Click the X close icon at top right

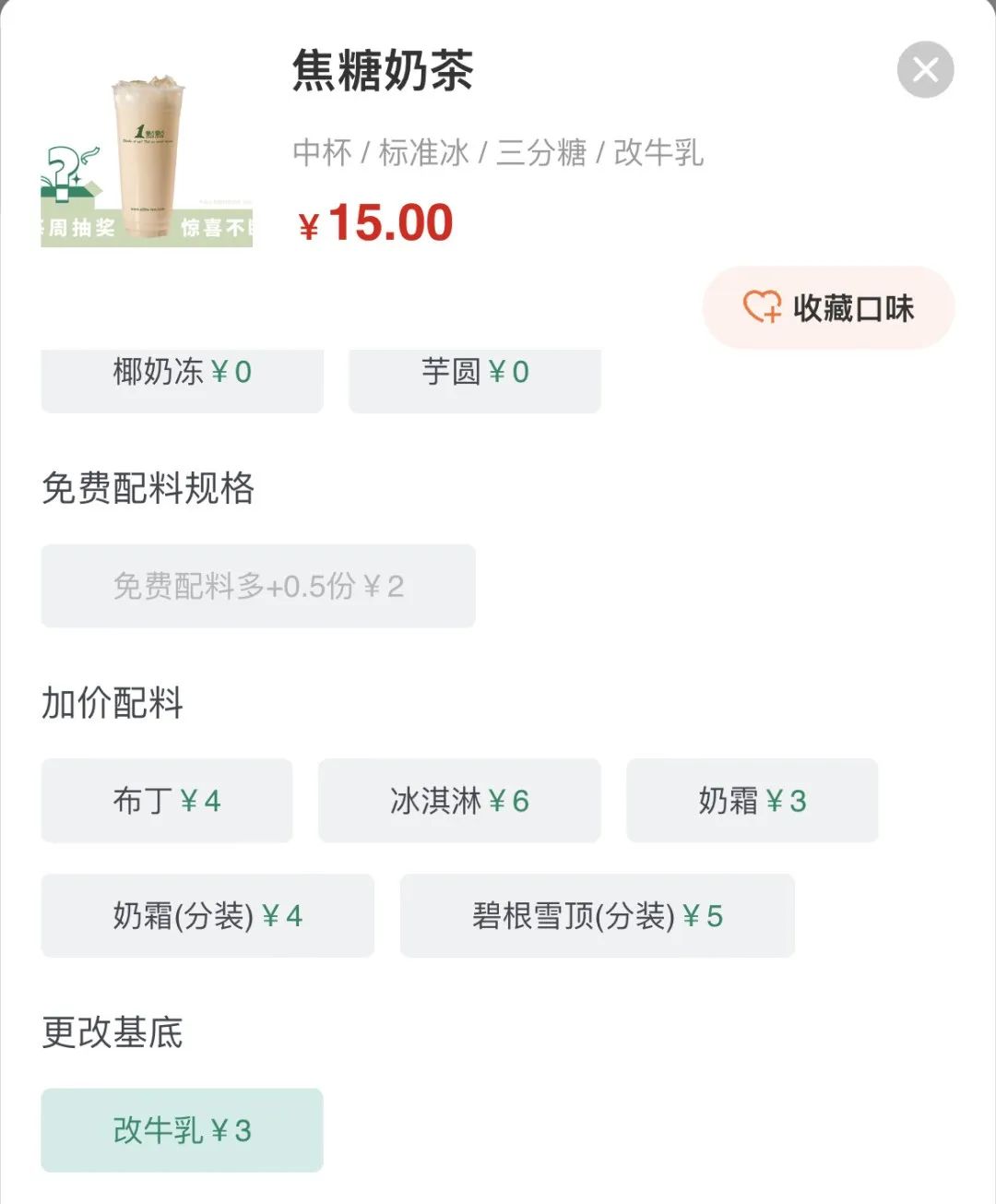point(925,69)
